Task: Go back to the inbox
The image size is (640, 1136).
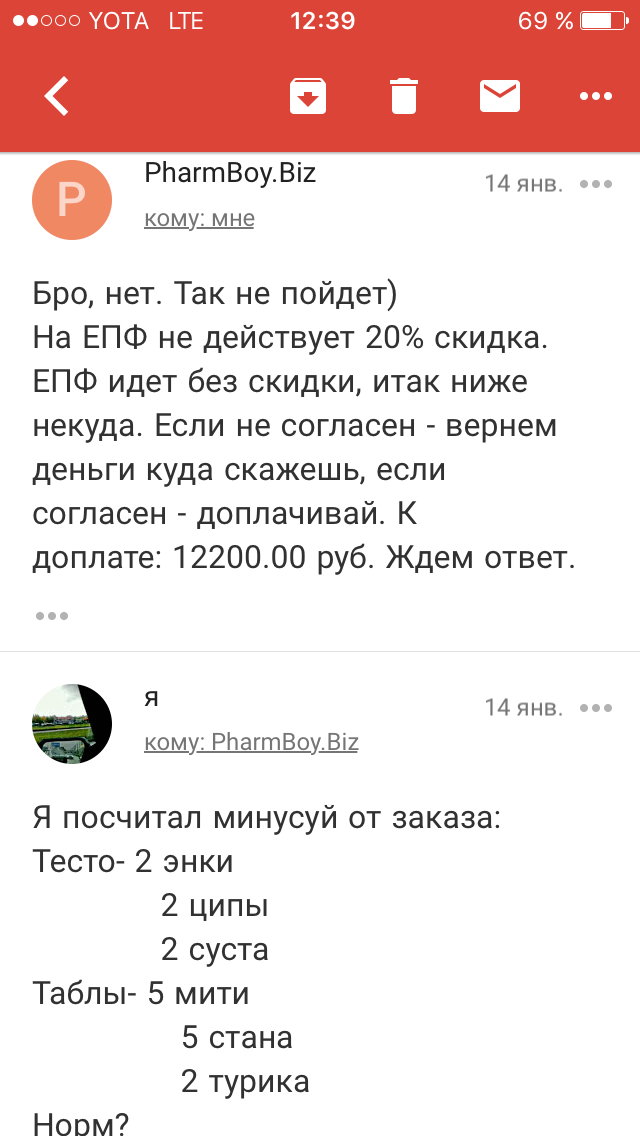Action: (x=57, y=97)
